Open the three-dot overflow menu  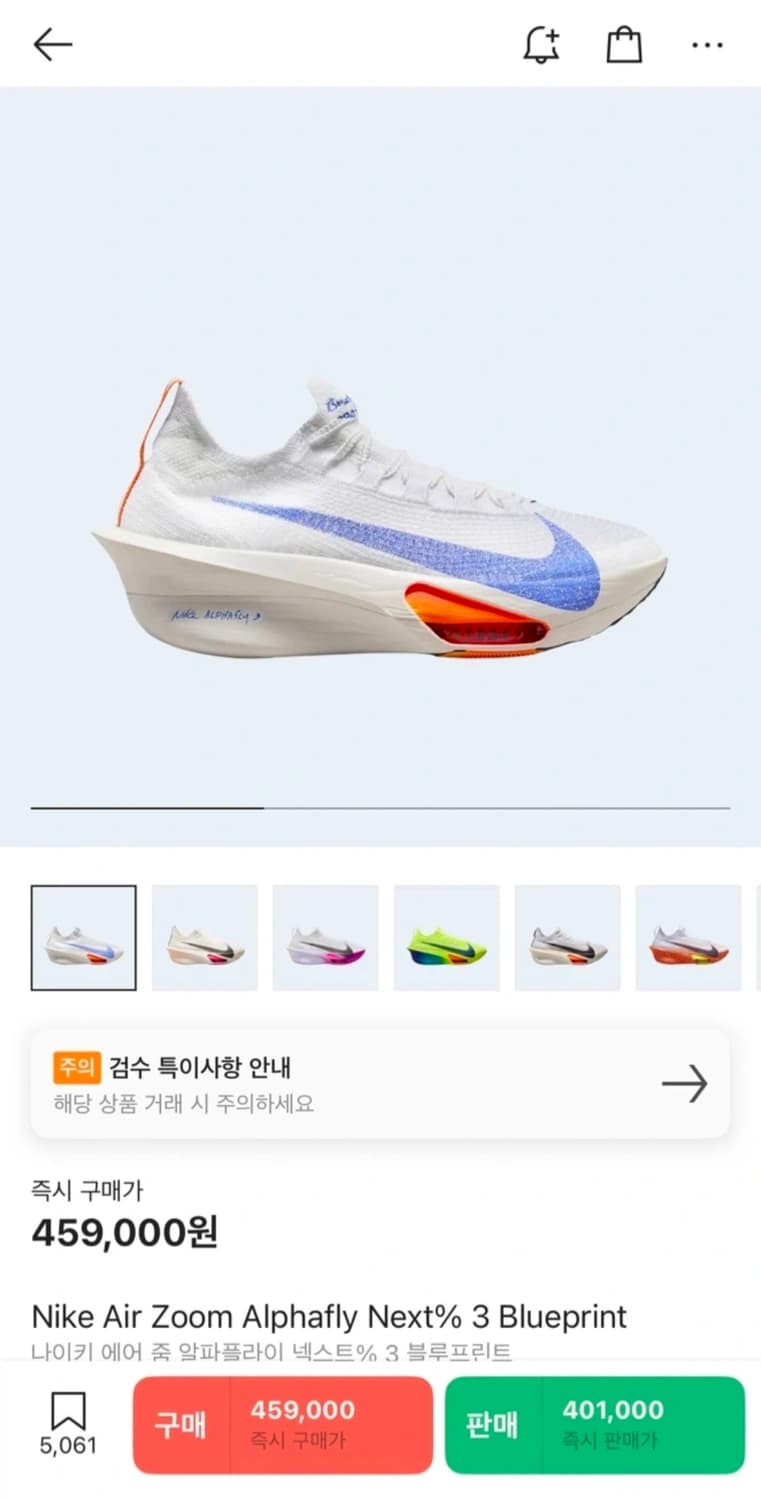(x=707, y=44)
